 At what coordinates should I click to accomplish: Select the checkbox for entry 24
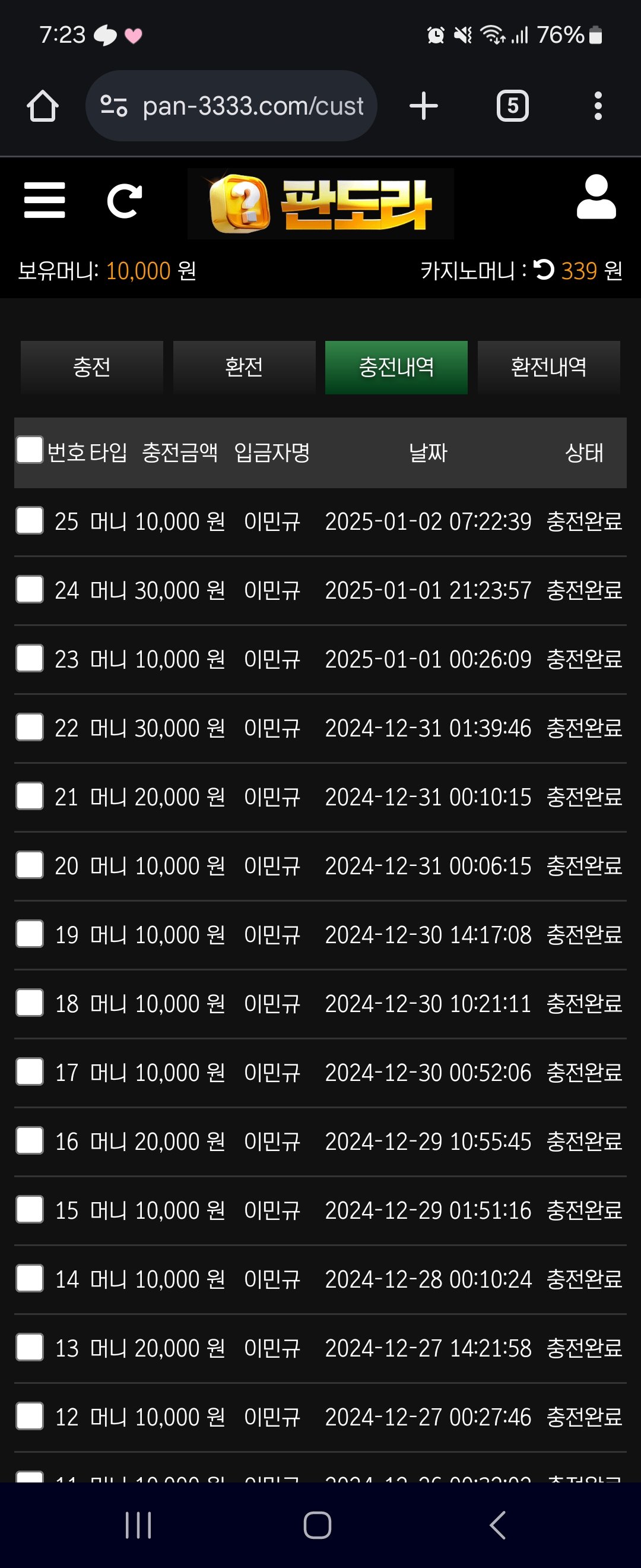(x=29, y=589)
